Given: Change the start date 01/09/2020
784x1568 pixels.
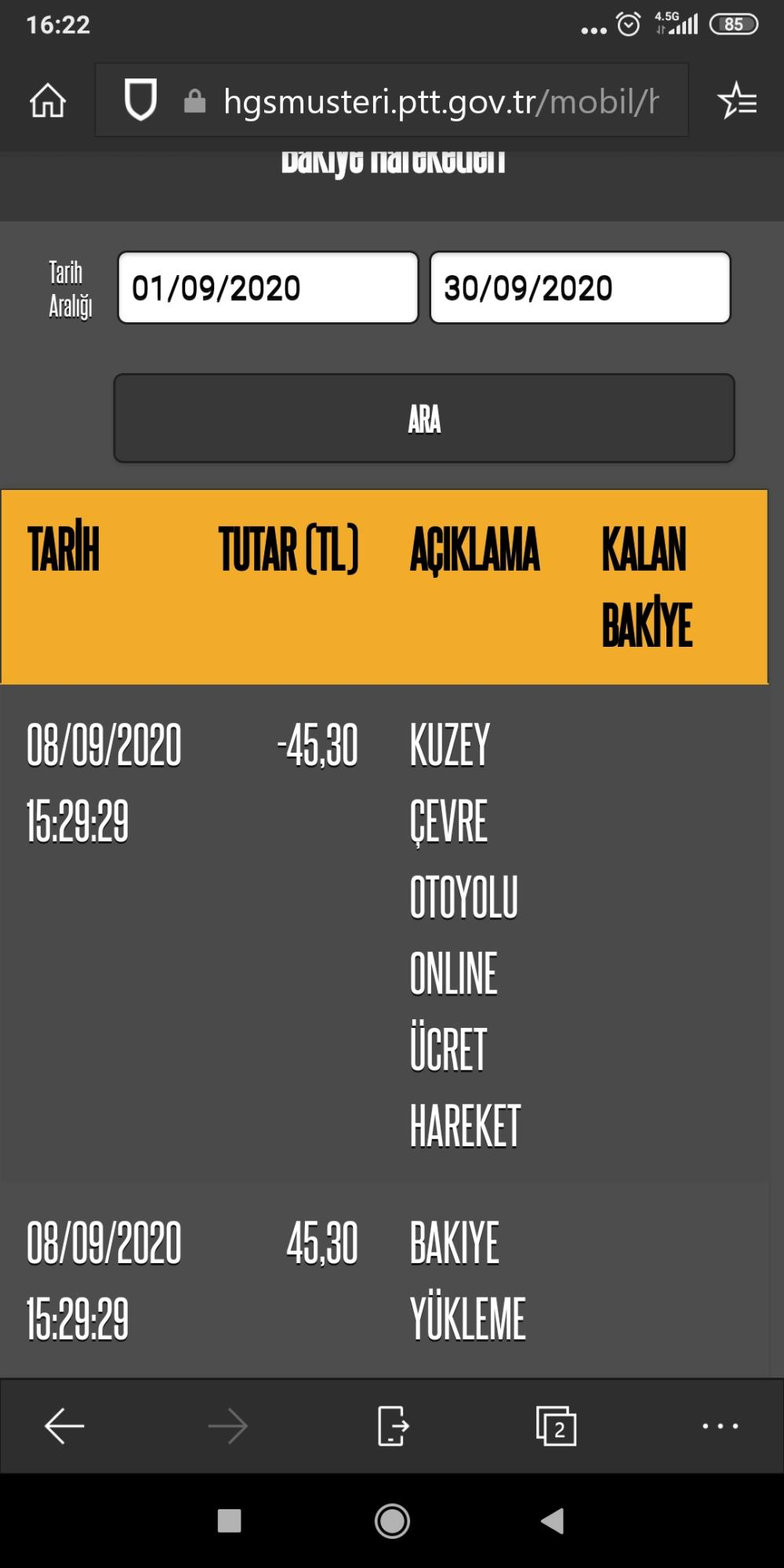Looking at the screenshot, I should click(267, 288).
